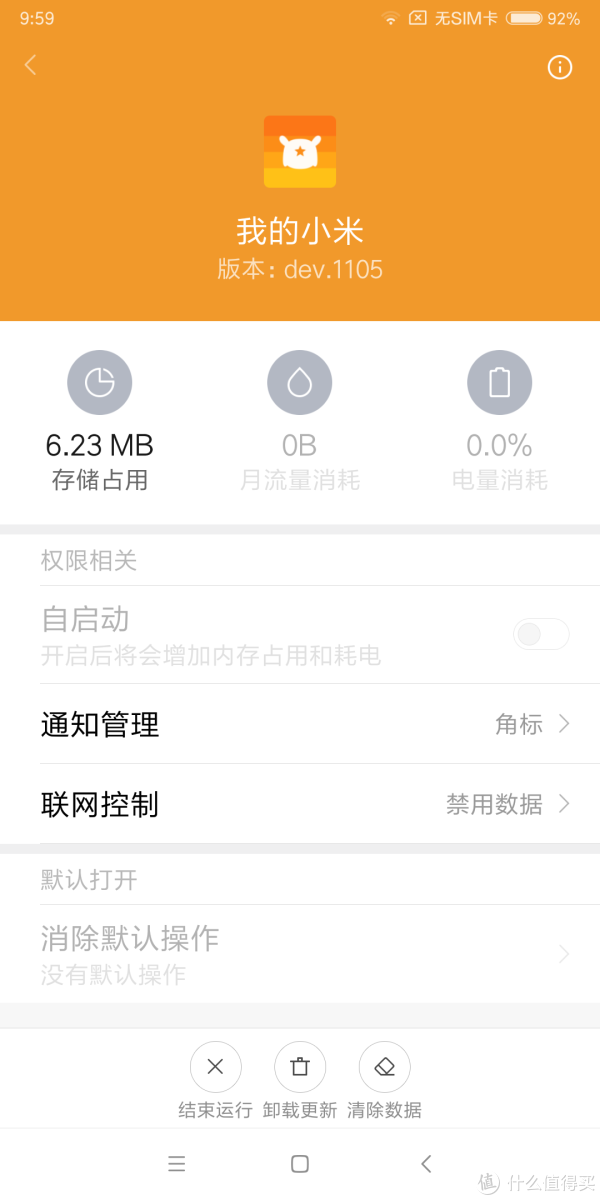This screenshot has height=1200, width=600.
Task: Tap 结束运行 to force stop the app
Action: (x=215, y=1081)
